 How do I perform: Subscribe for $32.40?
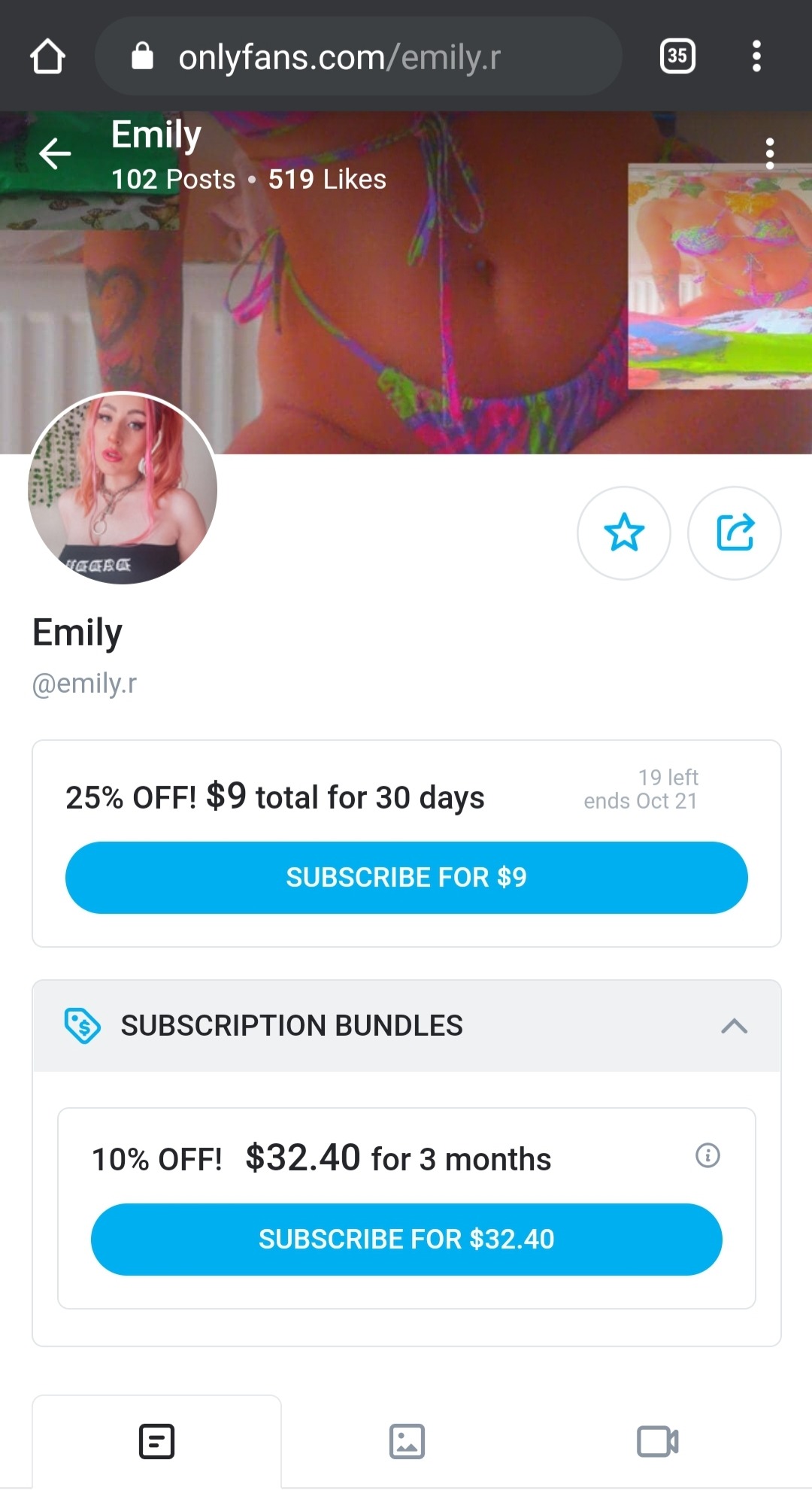(x=406, y=1239)
